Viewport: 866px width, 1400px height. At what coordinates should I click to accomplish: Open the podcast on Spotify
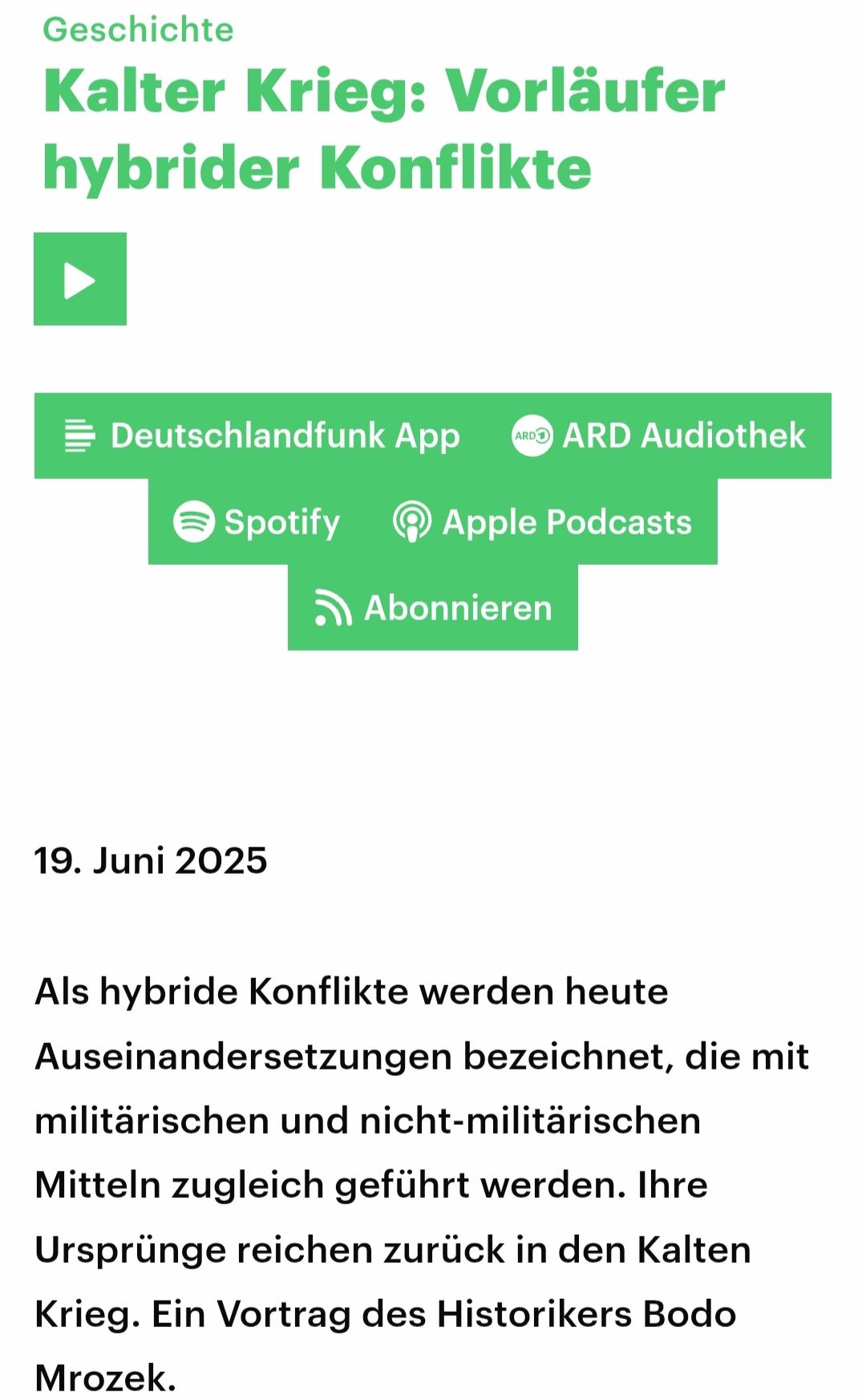pyautogui.click(x=257, y=521)
